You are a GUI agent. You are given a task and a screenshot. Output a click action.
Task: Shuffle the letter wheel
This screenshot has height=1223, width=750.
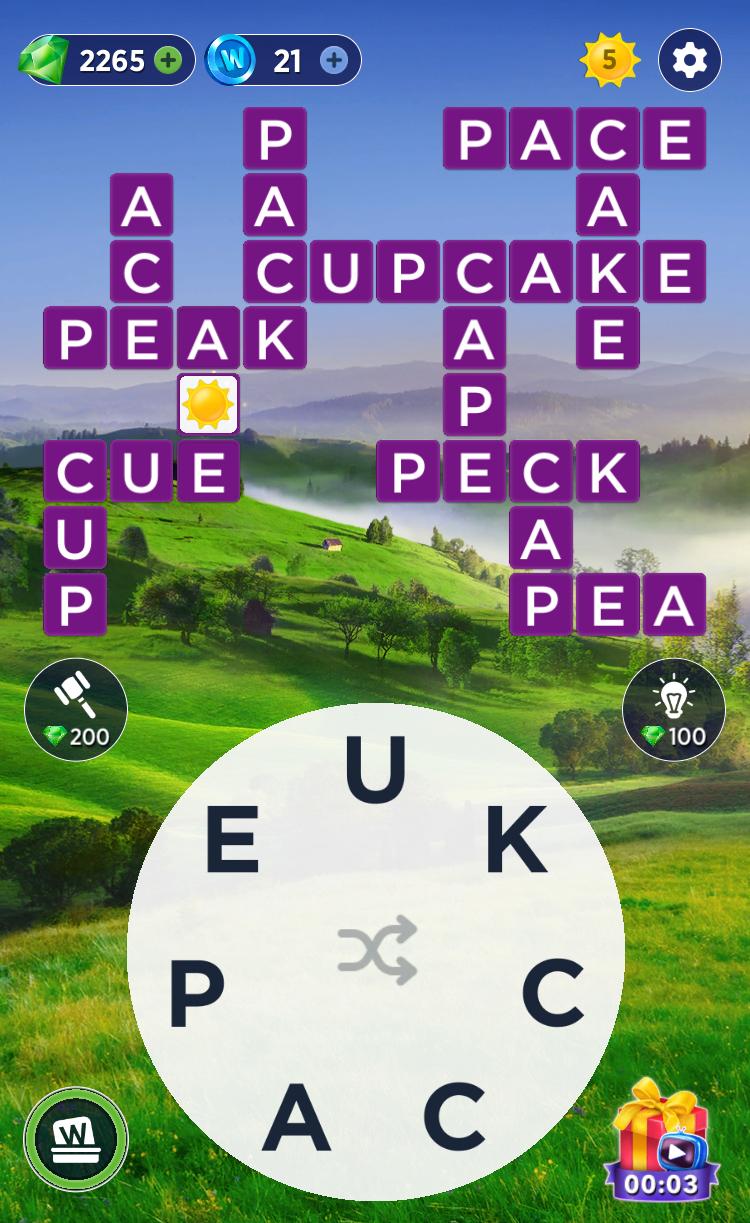[x=376, y=950]
